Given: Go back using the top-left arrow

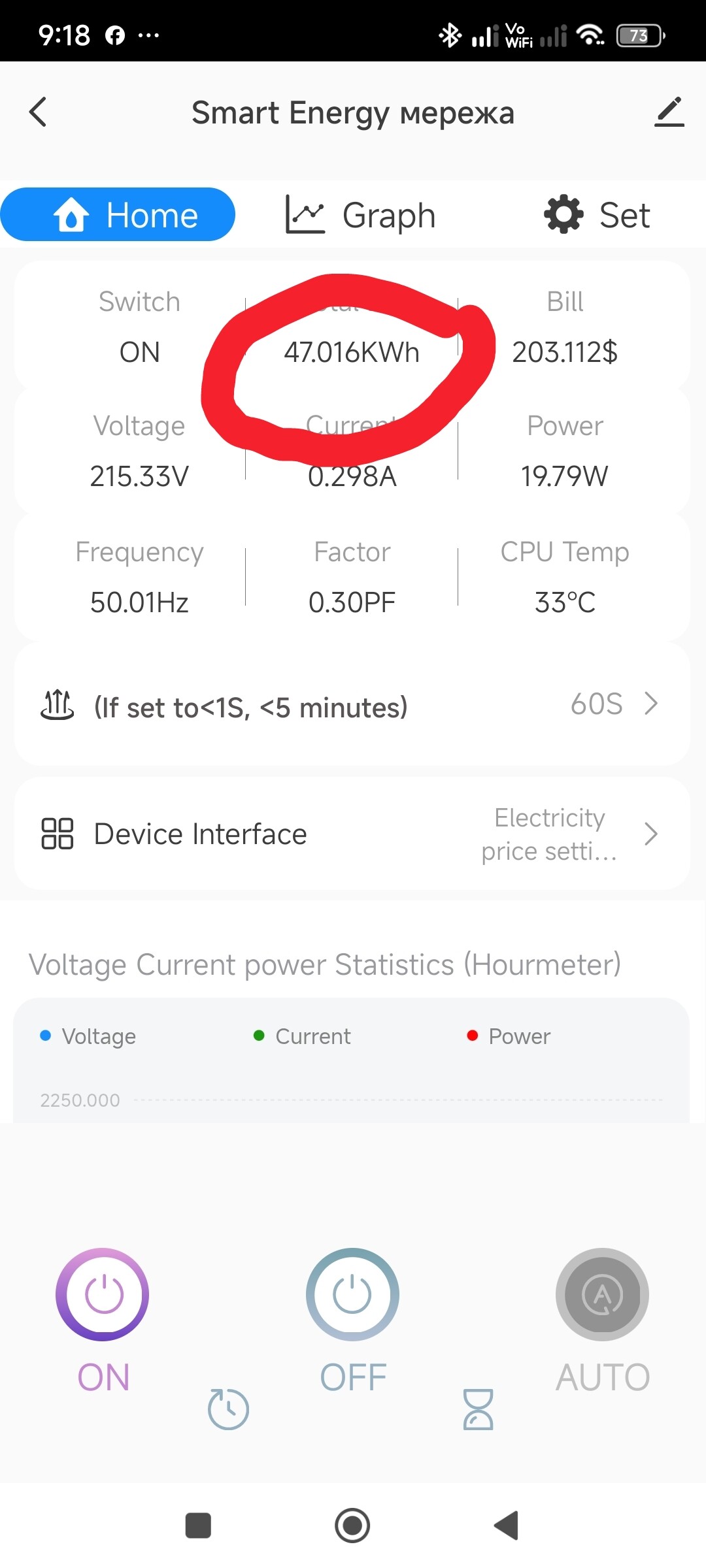Looking at the screenshot, I should tap(39, 112).
